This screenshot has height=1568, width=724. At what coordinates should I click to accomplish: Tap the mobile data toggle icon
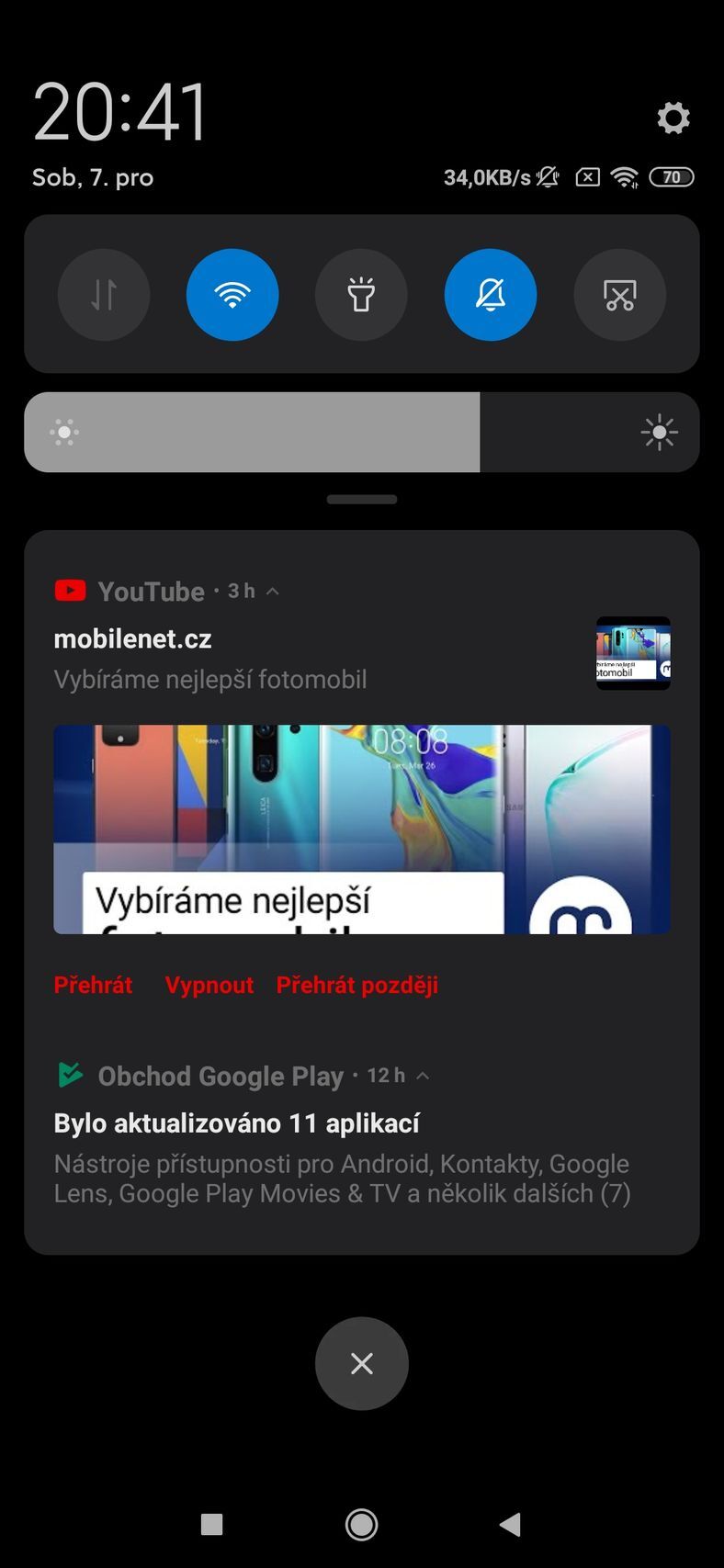point(103,294)
